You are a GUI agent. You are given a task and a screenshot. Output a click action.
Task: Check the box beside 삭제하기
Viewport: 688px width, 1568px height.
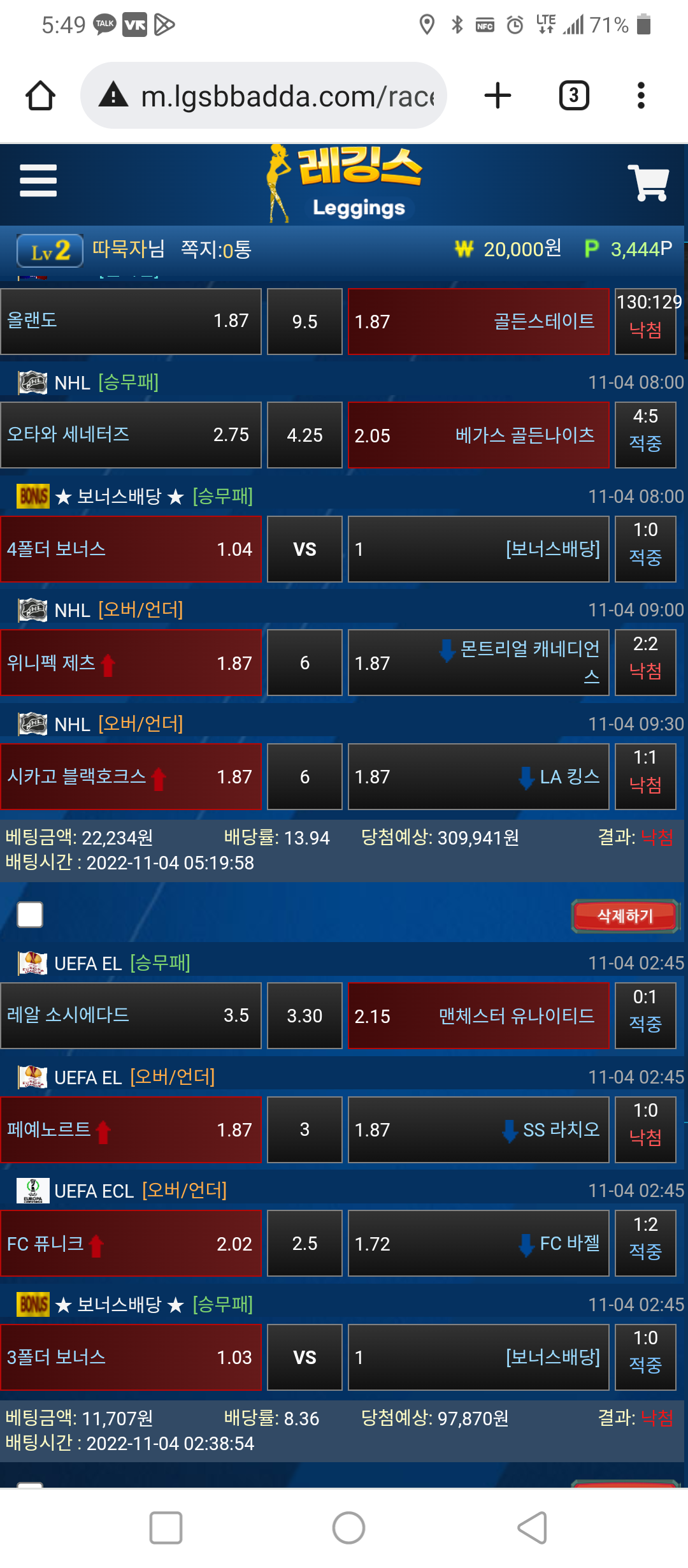pos(30,915)
